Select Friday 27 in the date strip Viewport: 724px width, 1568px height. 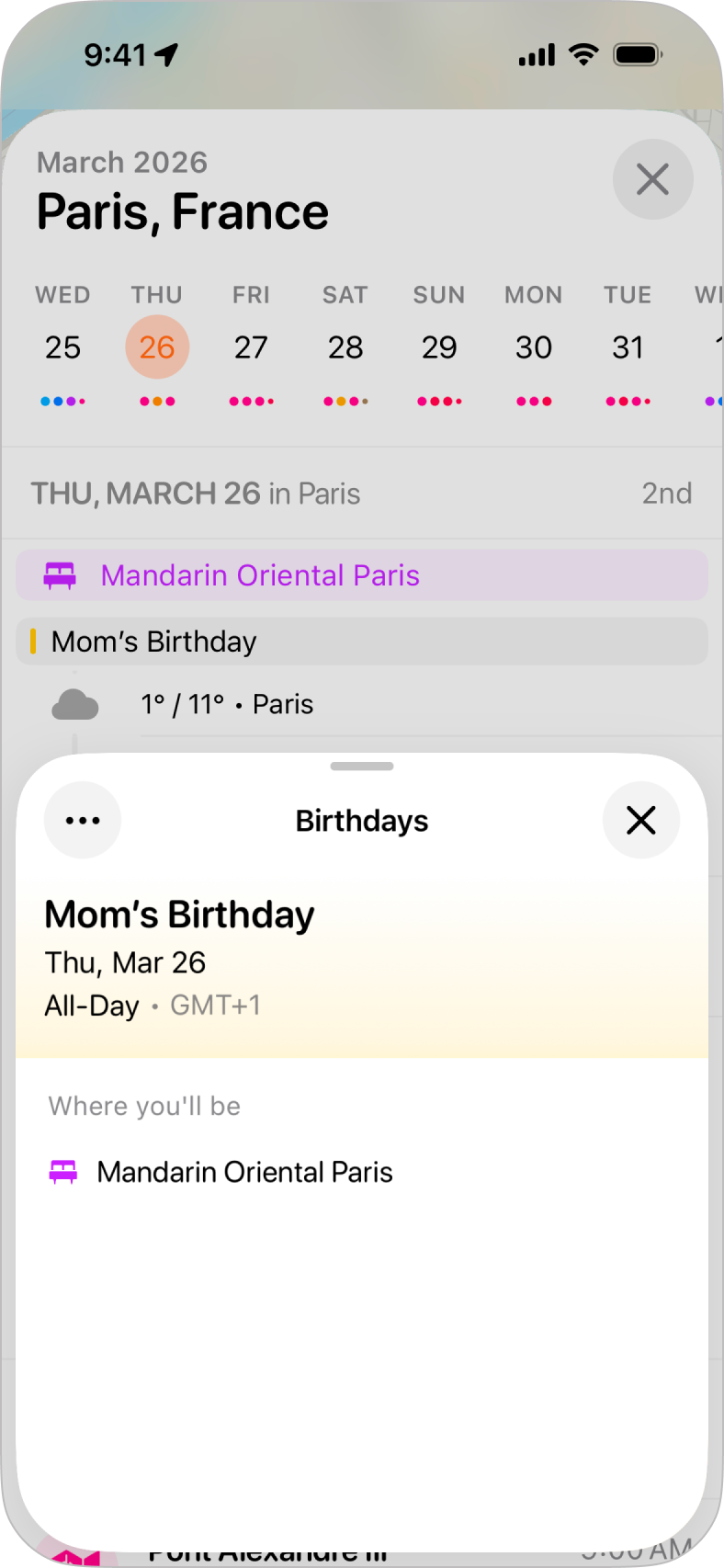[251, 347]
